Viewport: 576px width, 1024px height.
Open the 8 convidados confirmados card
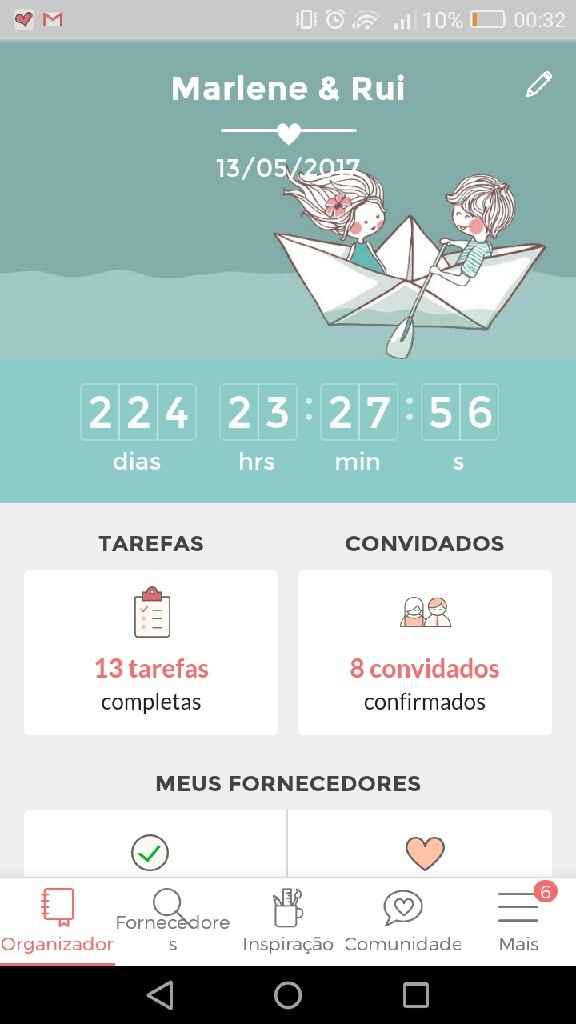tap(424, 652)
